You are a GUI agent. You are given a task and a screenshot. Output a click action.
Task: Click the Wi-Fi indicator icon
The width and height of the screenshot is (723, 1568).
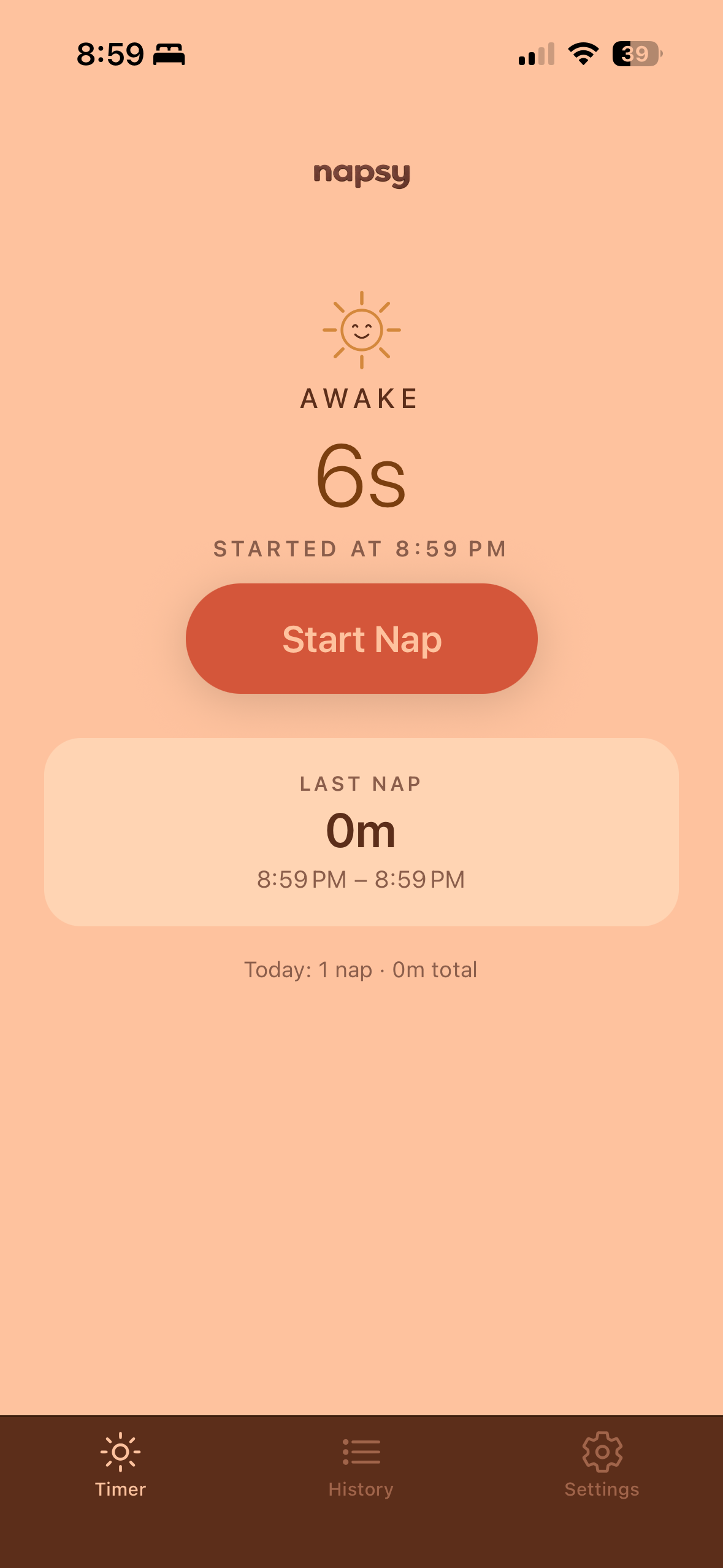[x=582, y=55]
